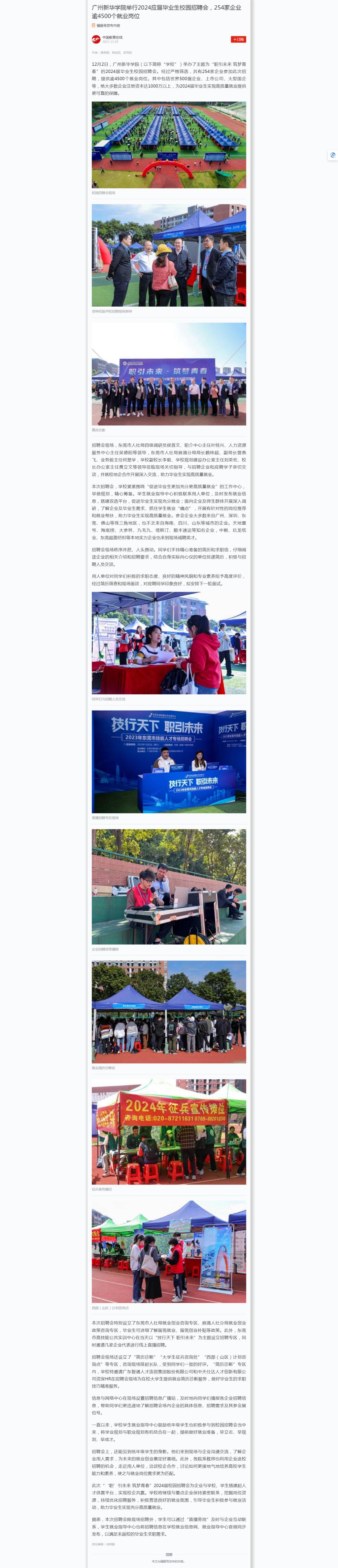Open the aerial recruitment fair photo
This screenshot has width=338, height=1568.
169,144
